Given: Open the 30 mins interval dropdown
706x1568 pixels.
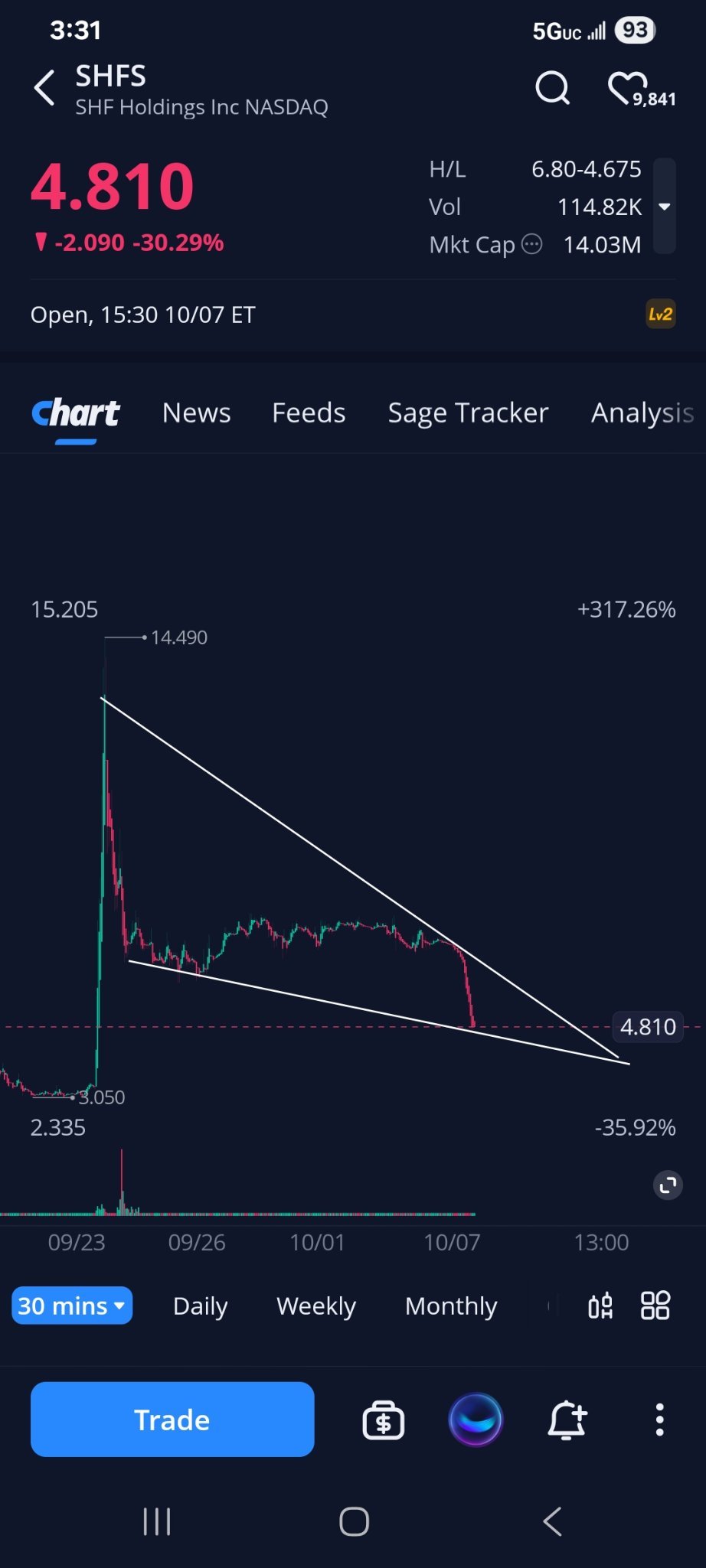Looking at the screenshot, I should point(72,1306).
